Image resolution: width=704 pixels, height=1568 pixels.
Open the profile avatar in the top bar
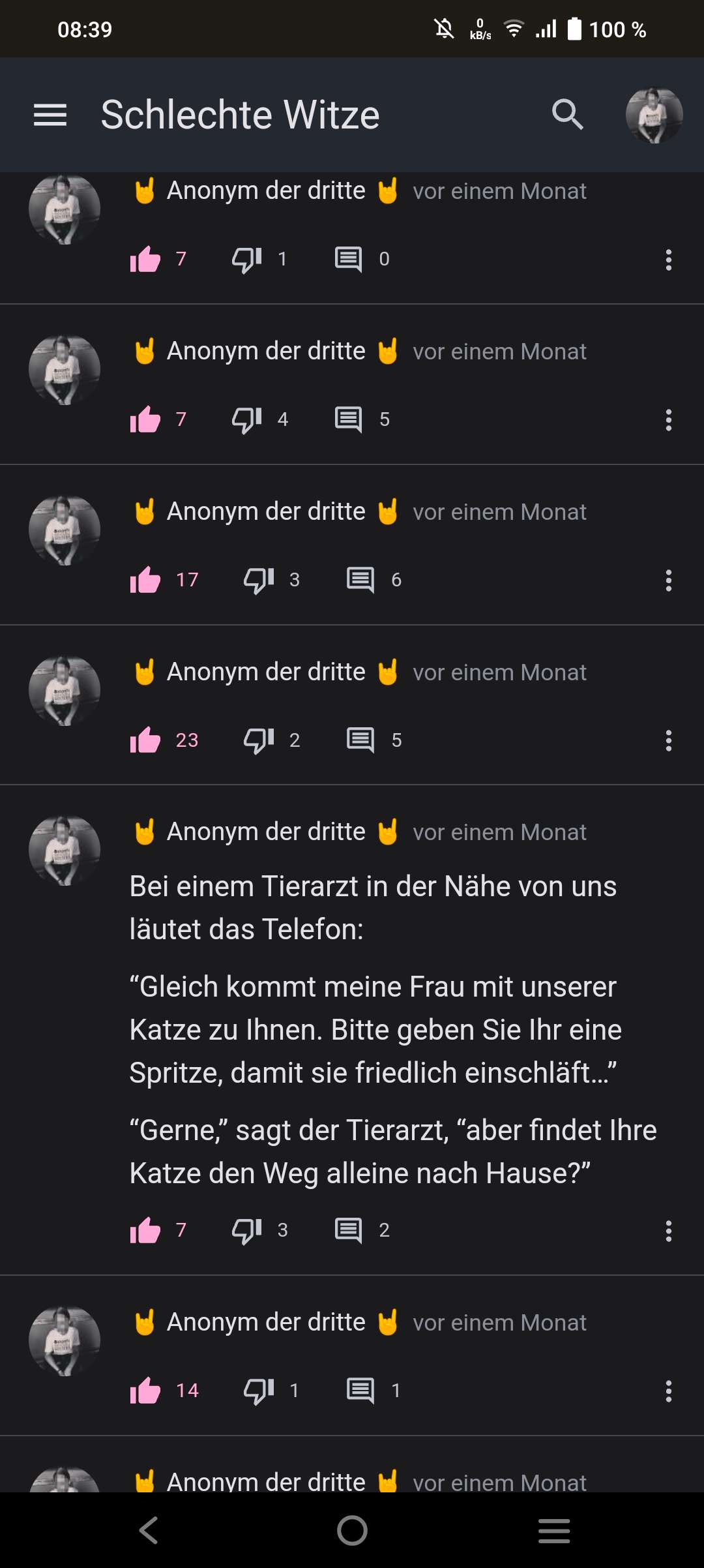(x=654, y=115)
